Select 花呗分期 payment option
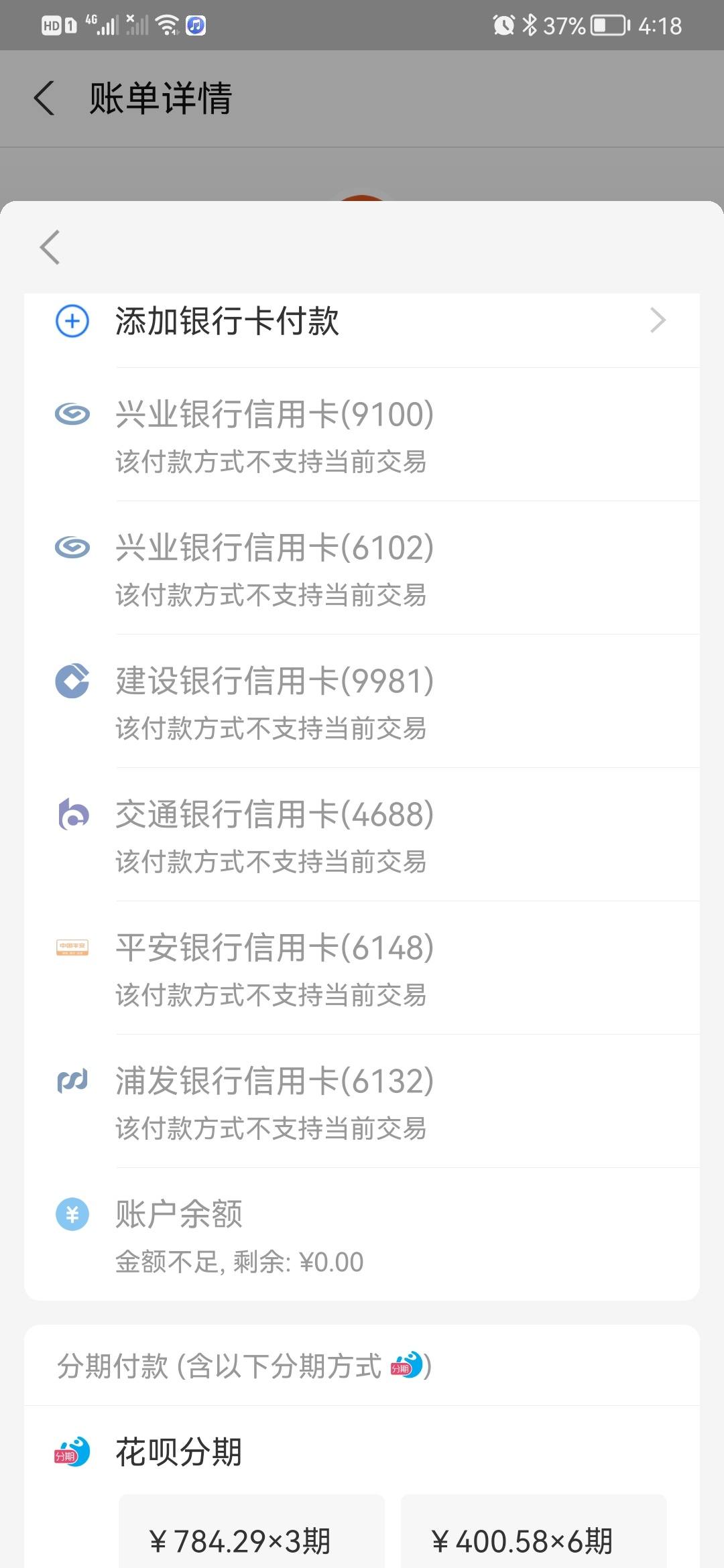Image resolution: width=724 pixels, height=1568 pixels. point(362,1451)
